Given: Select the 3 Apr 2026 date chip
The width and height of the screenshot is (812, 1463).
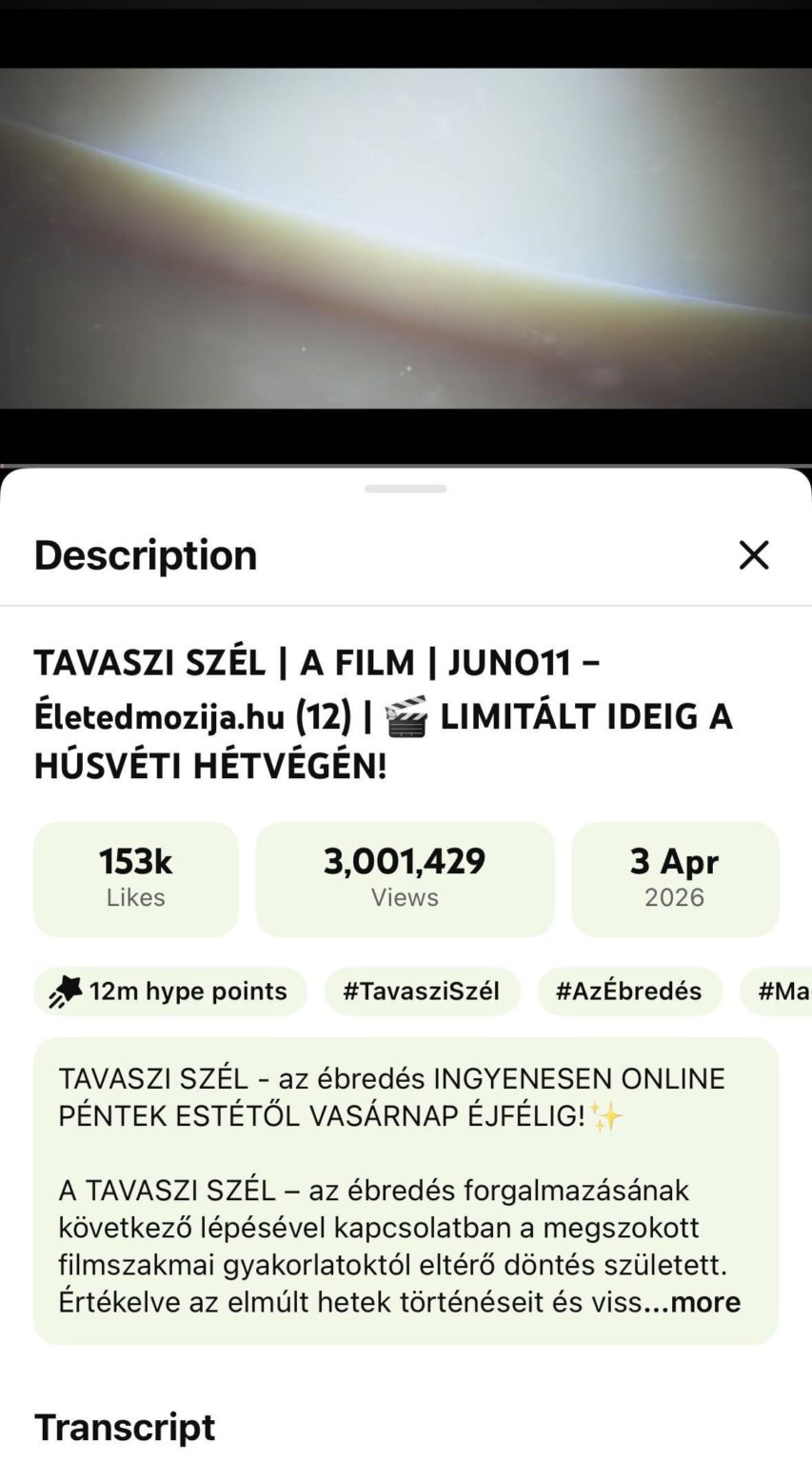Looking at the screenshot, I should tap(674, 876).
